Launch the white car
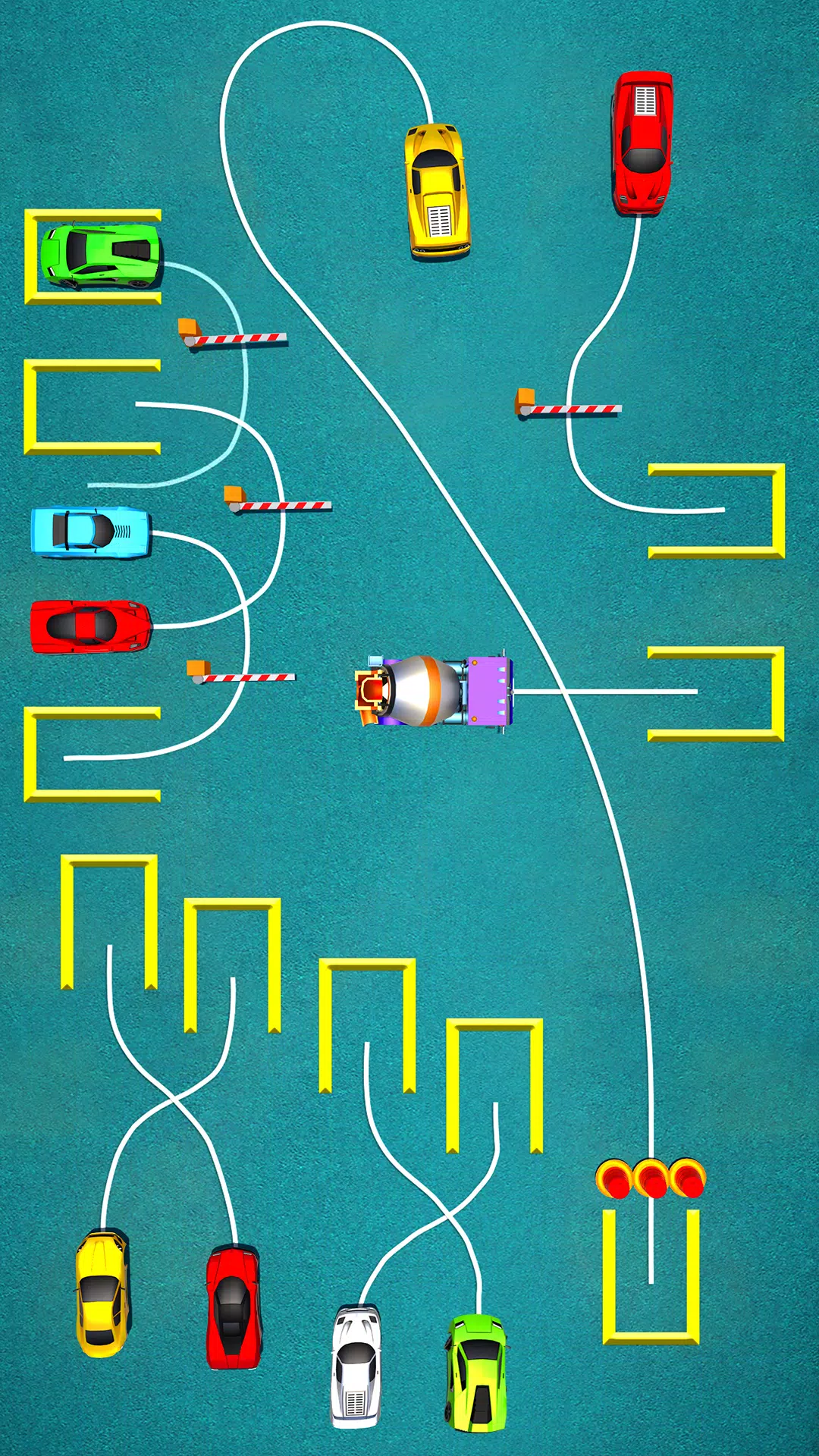The width and height of the screenshot is (819, 1456). pyautogui.click(x=356, y=1365)
